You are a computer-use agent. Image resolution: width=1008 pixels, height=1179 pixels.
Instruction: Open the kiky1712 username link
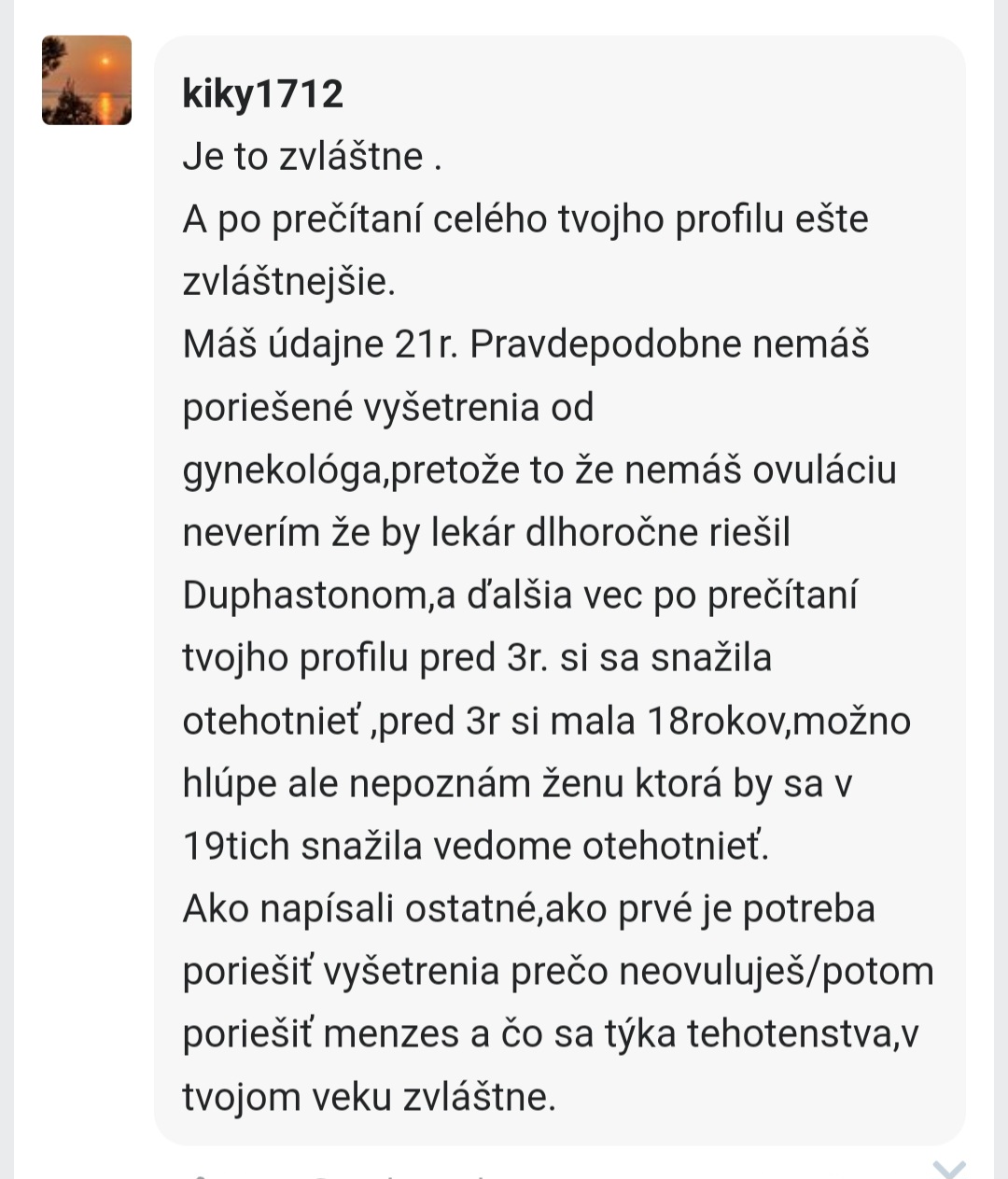[262, 93]
